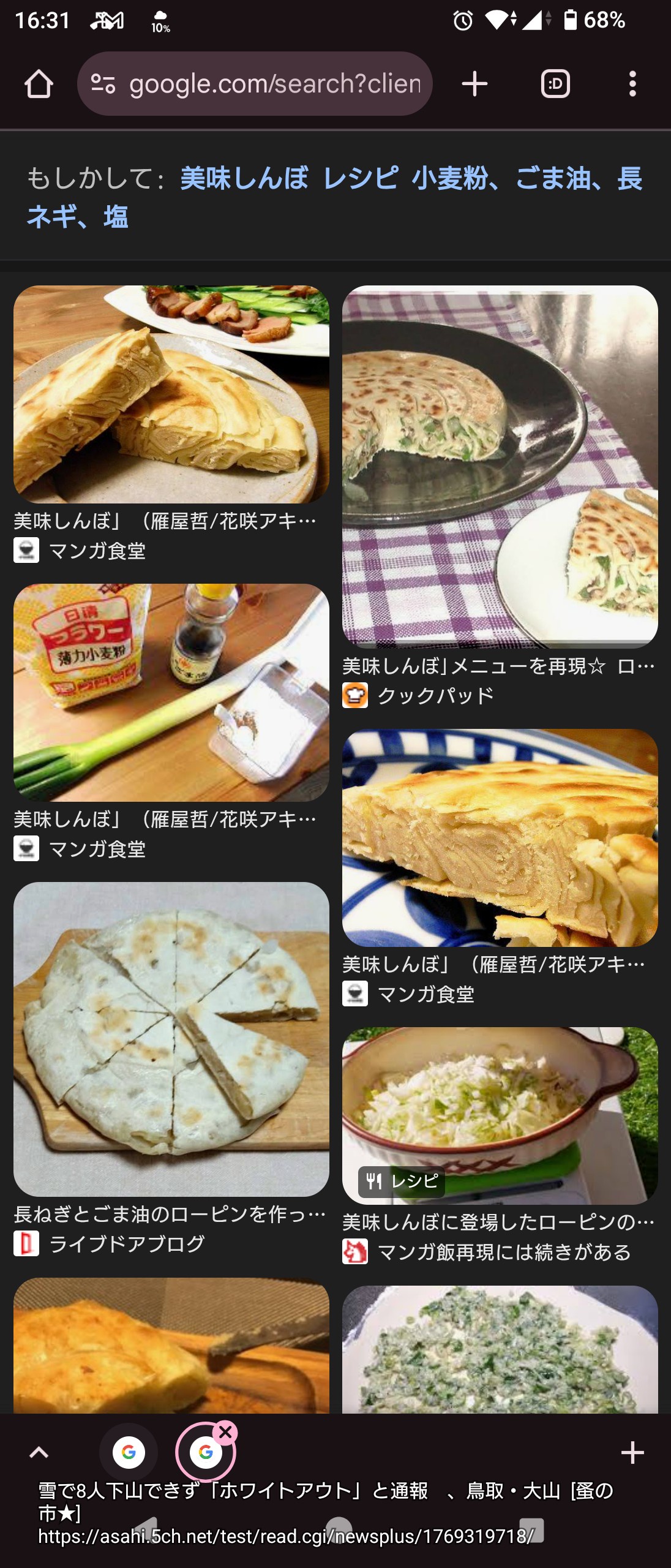Open the クックパッド ロービン recipe image
Image resolution: width=671 pixels, height=1568 pixels.
(500, 467)
